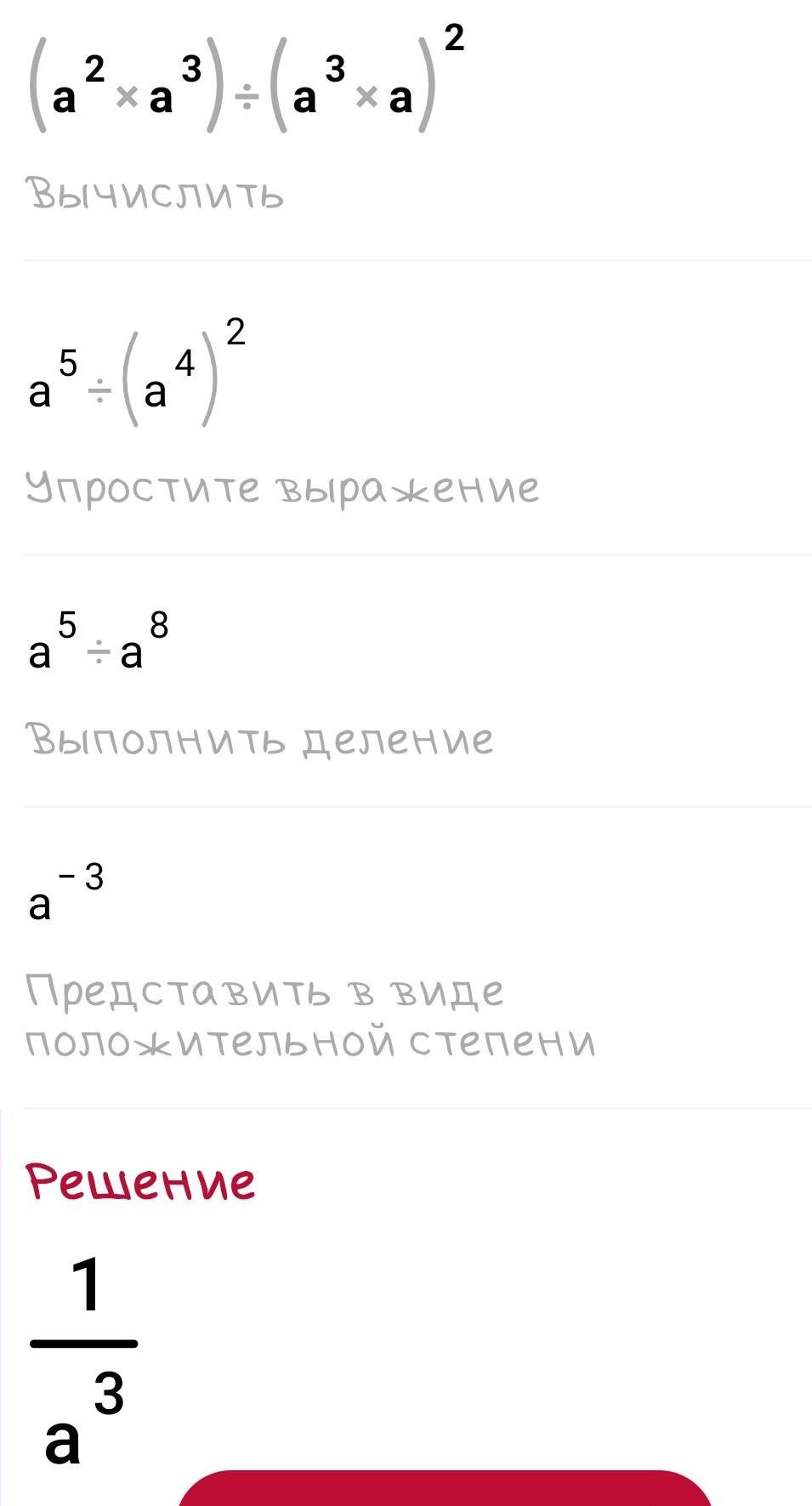Image resolution: width=812 pixels, height=1506 pixels.
Task: Expand the Выполнить деление step
Action: tap(260, 739)
